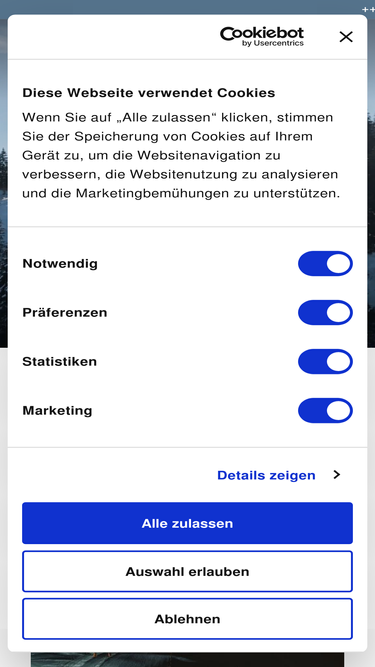Reject cookies with Ablehnen

(188, 619)
